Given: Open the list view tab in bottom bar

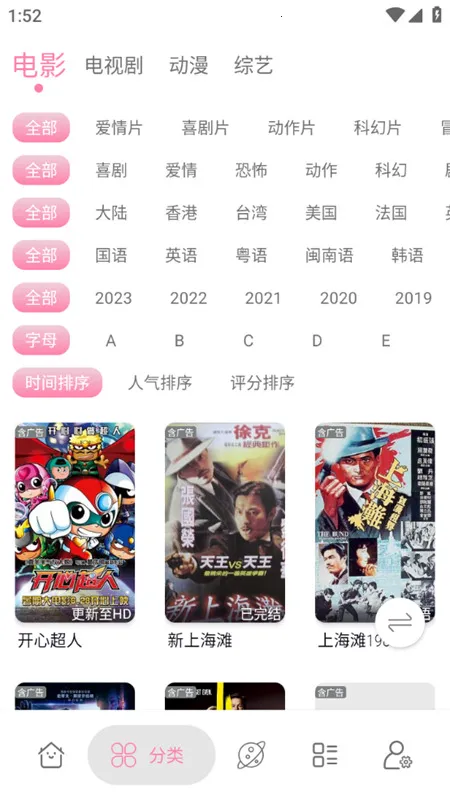Looking at the screenshot, I should [x=325, y=755].
